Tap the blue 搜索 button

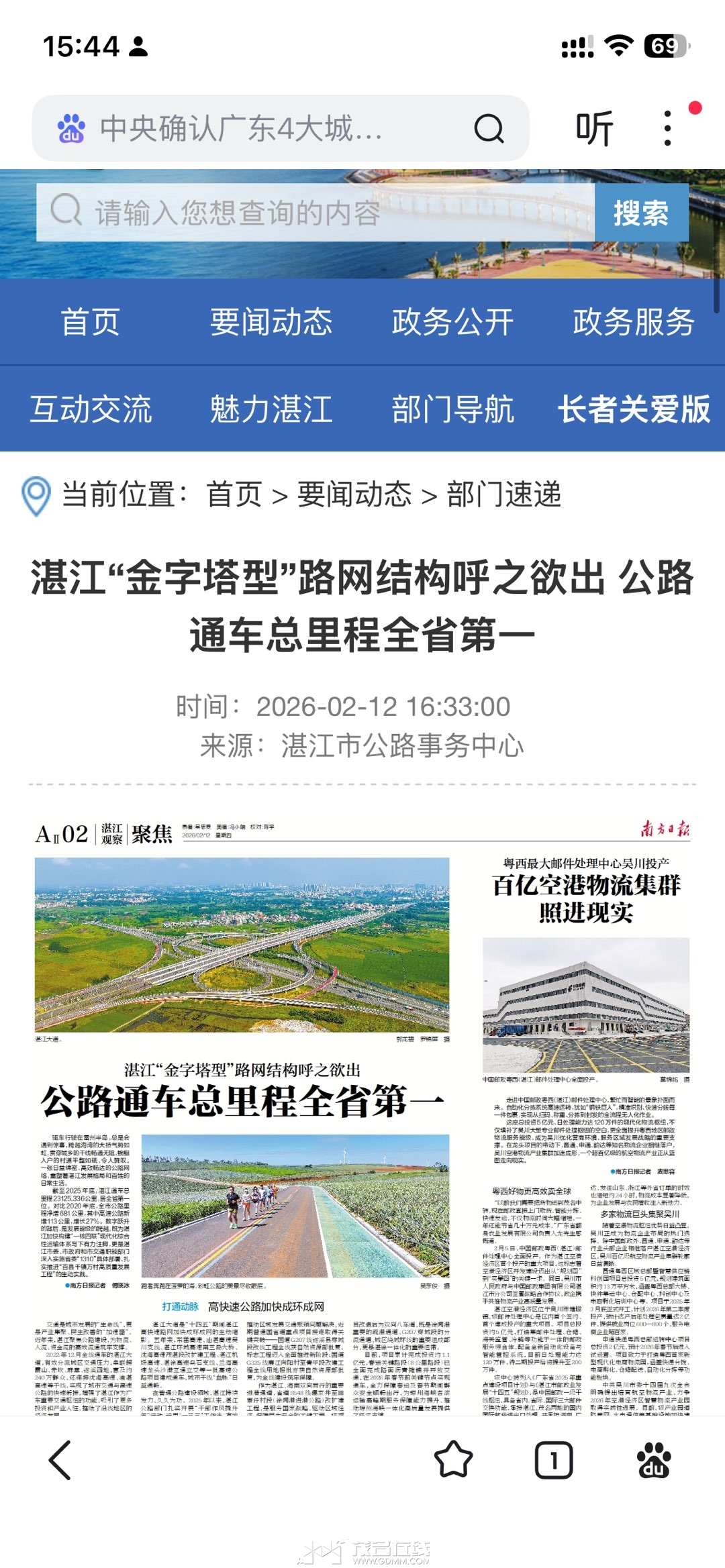[641, 213]
